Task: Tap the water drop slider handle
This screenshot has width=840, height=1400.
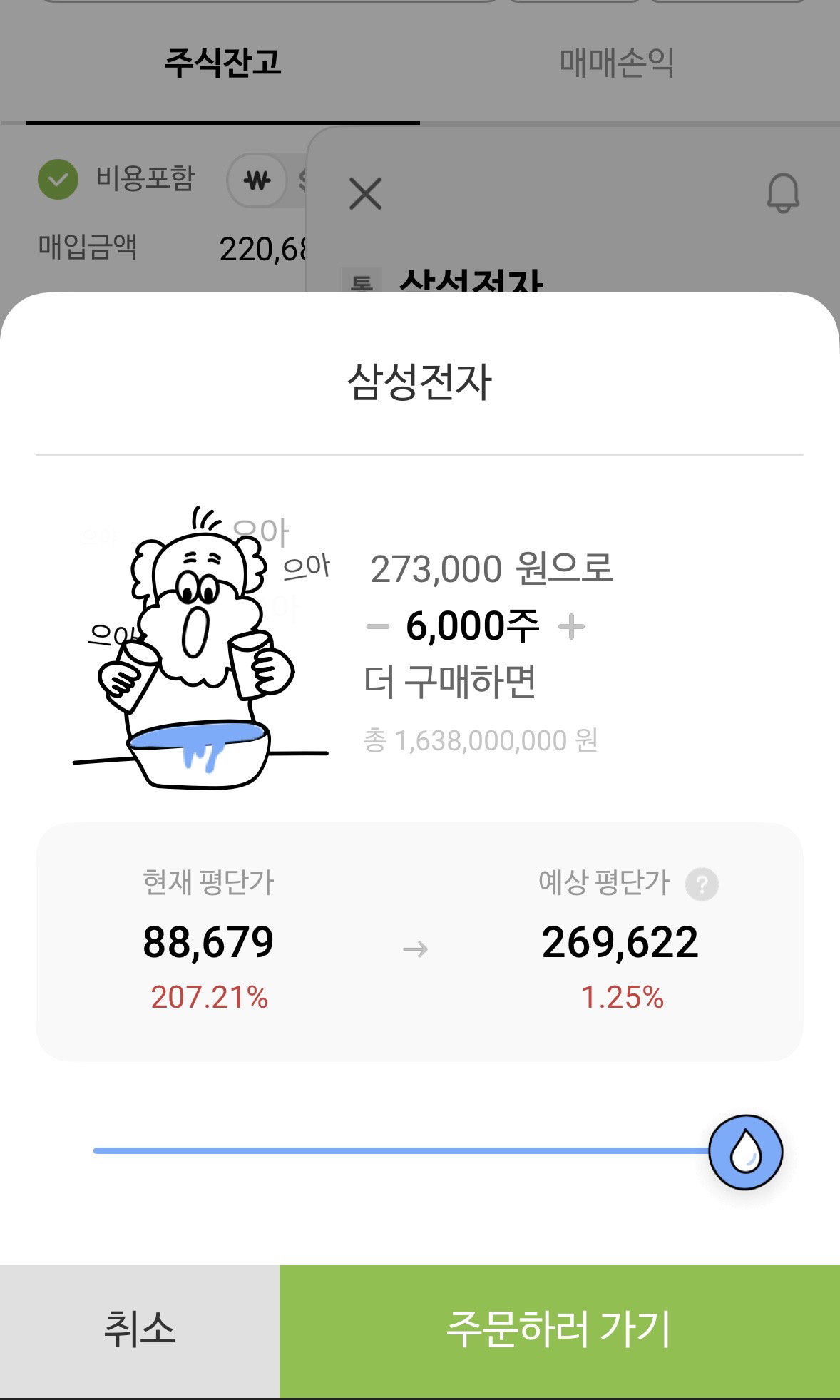Action: [x=745, y=1152]
